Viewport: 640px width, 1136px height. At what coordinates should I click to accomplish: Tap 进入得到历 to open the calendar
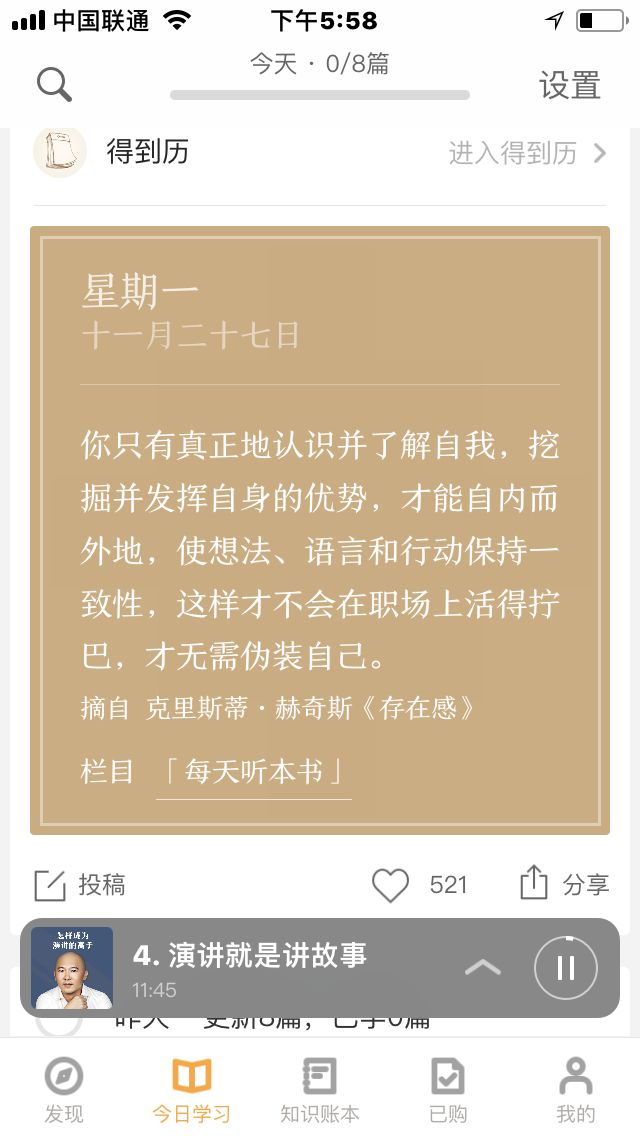pyautogui.click(x=527, y=154)
